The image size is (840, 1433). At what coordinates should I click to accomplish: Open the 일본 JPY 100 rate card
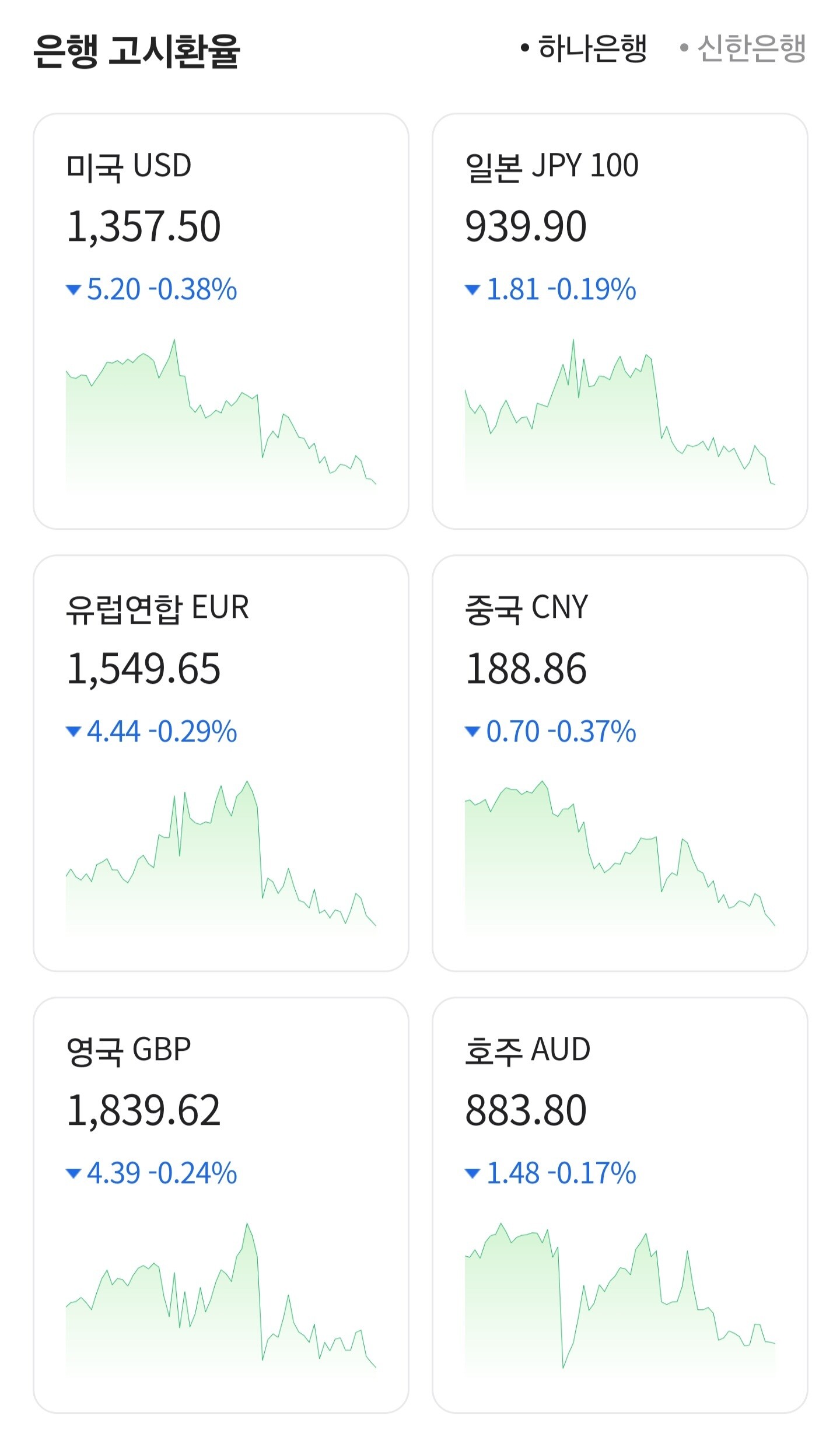[619, 321]
